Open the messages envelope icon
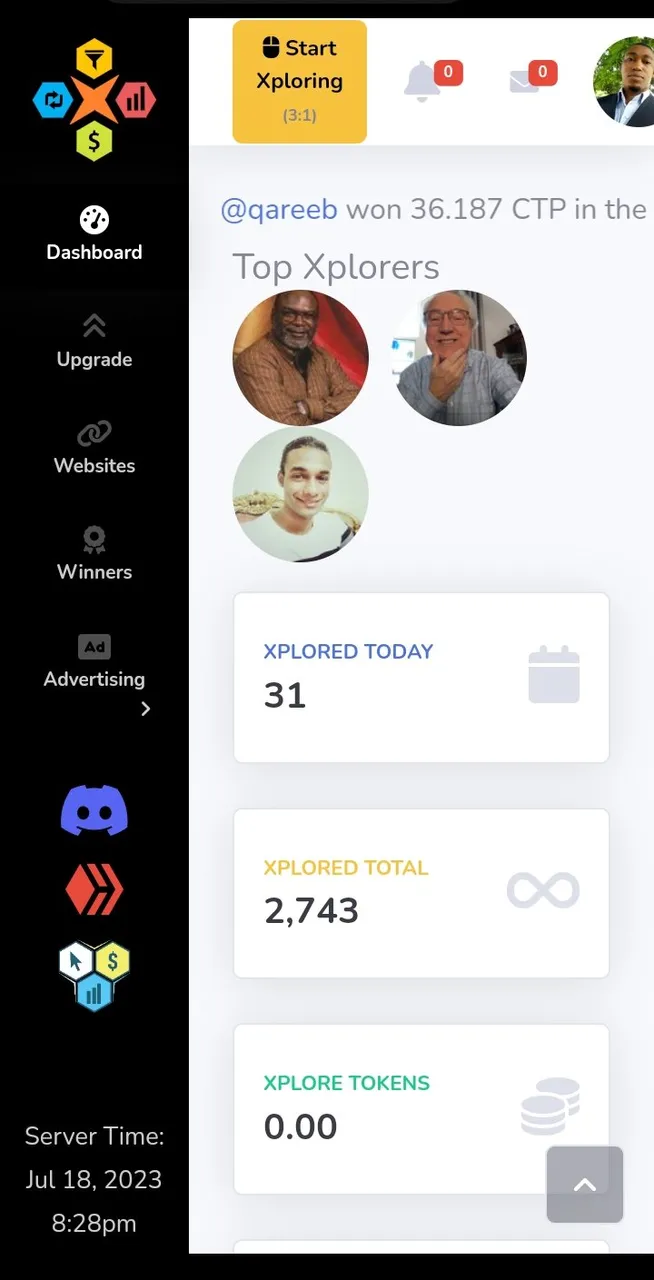Viewport: 654px width, 1280px height. [524, 81]
